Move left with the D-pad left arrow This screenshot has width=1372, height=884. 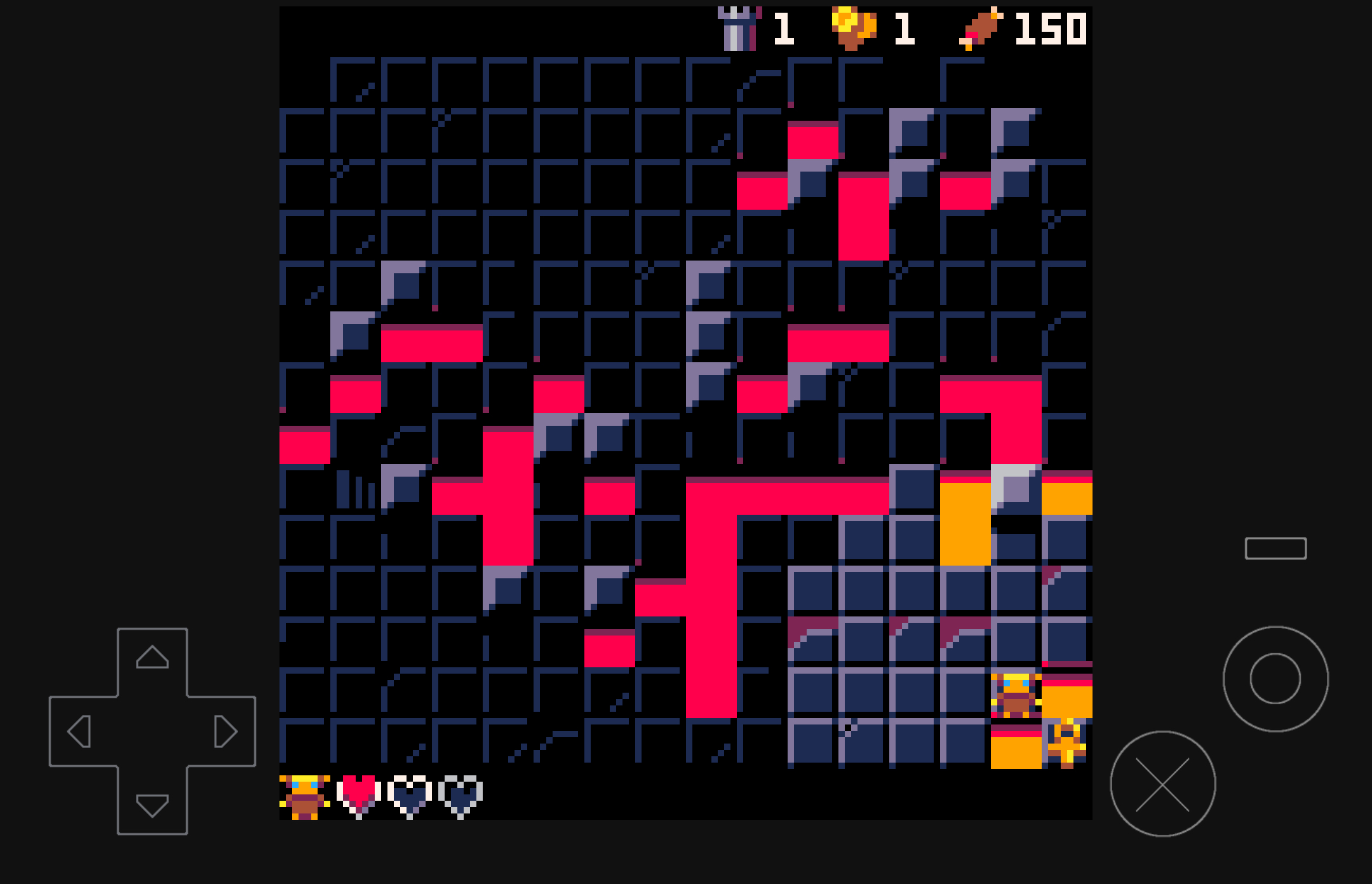coord(79,731)
